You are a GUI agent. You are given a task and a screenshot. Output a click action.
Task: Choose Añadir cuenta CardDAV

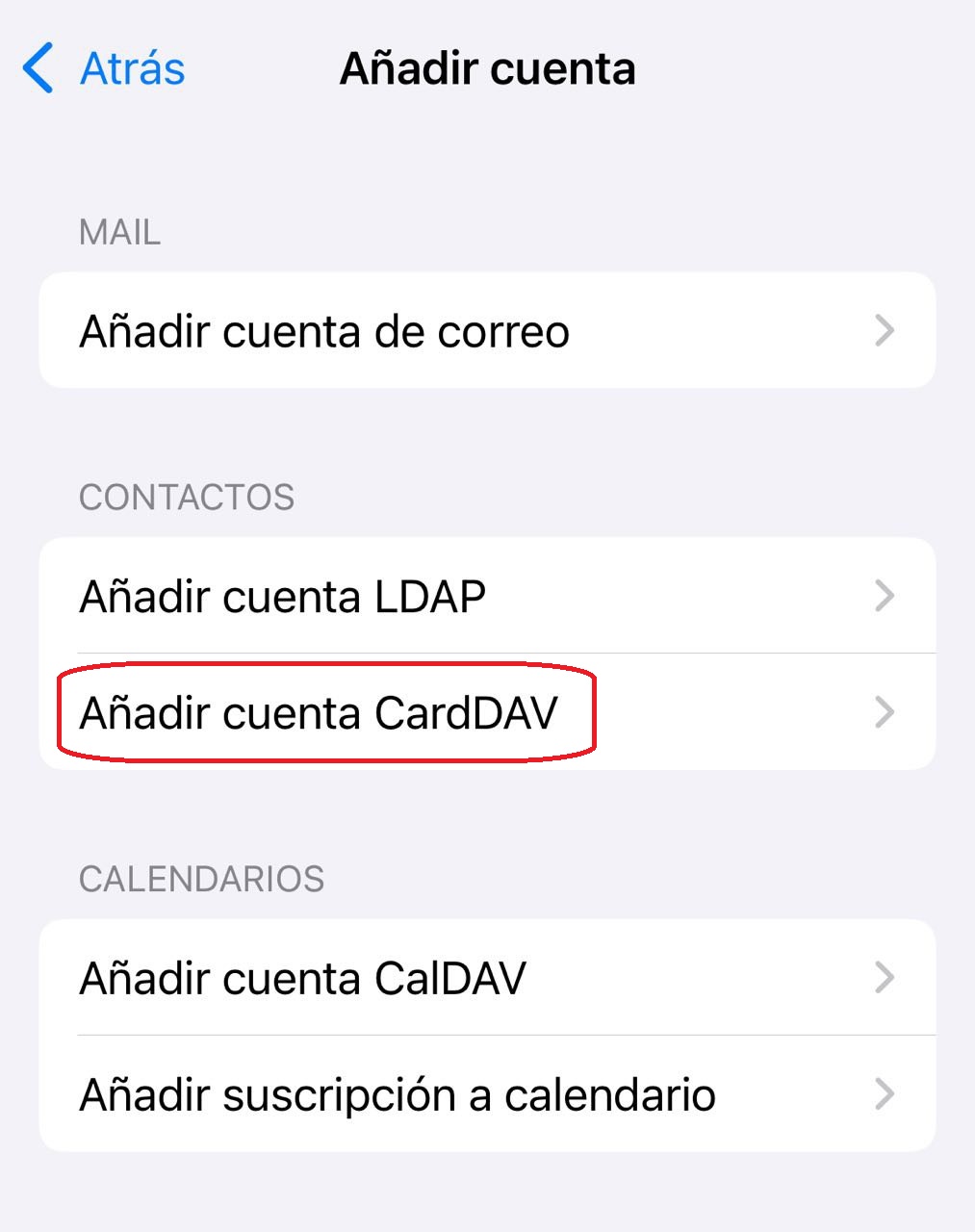click(x=486, y=712)
